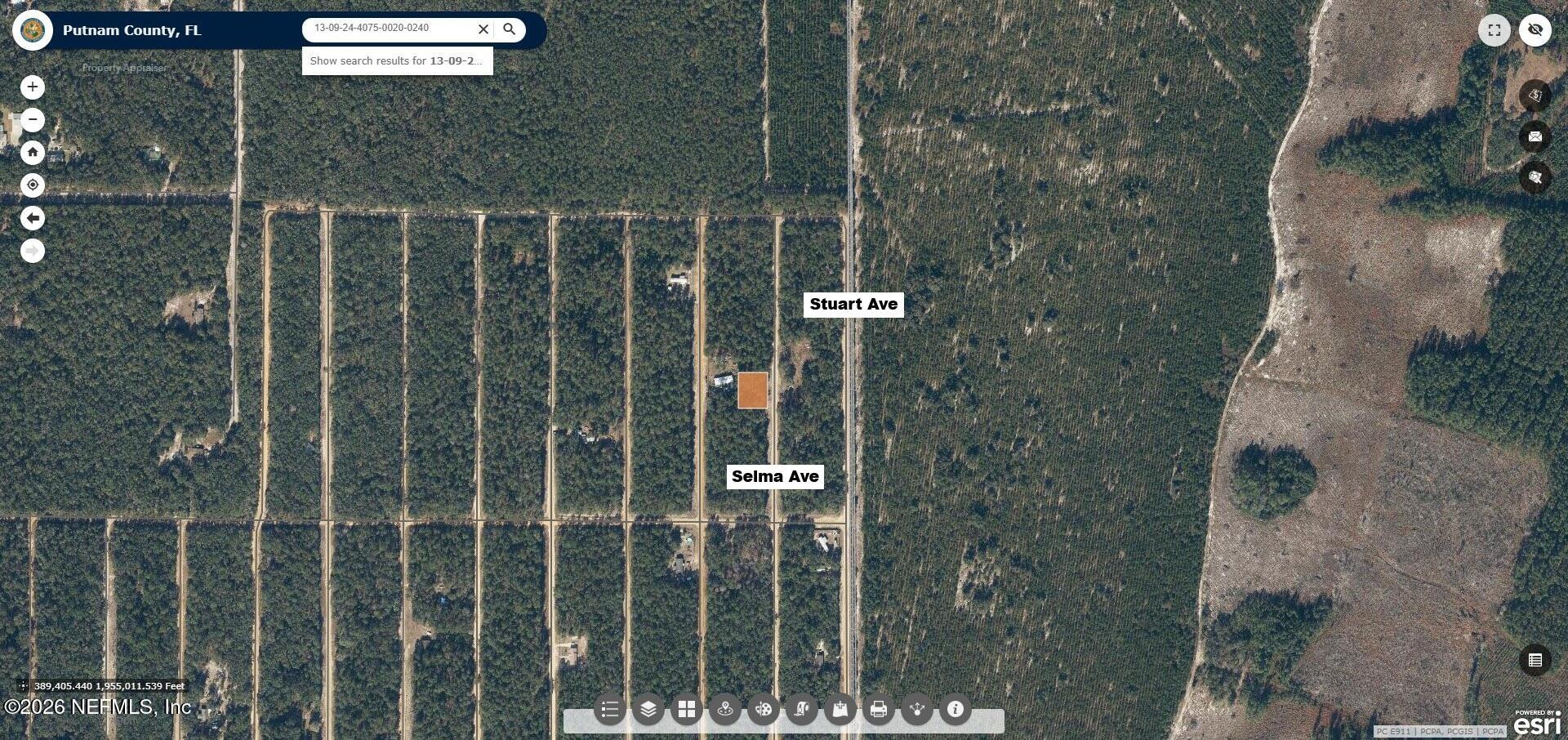This screenshot has height=740, width=1568.
Task: Open the map legend
Action: pos(610,709)
